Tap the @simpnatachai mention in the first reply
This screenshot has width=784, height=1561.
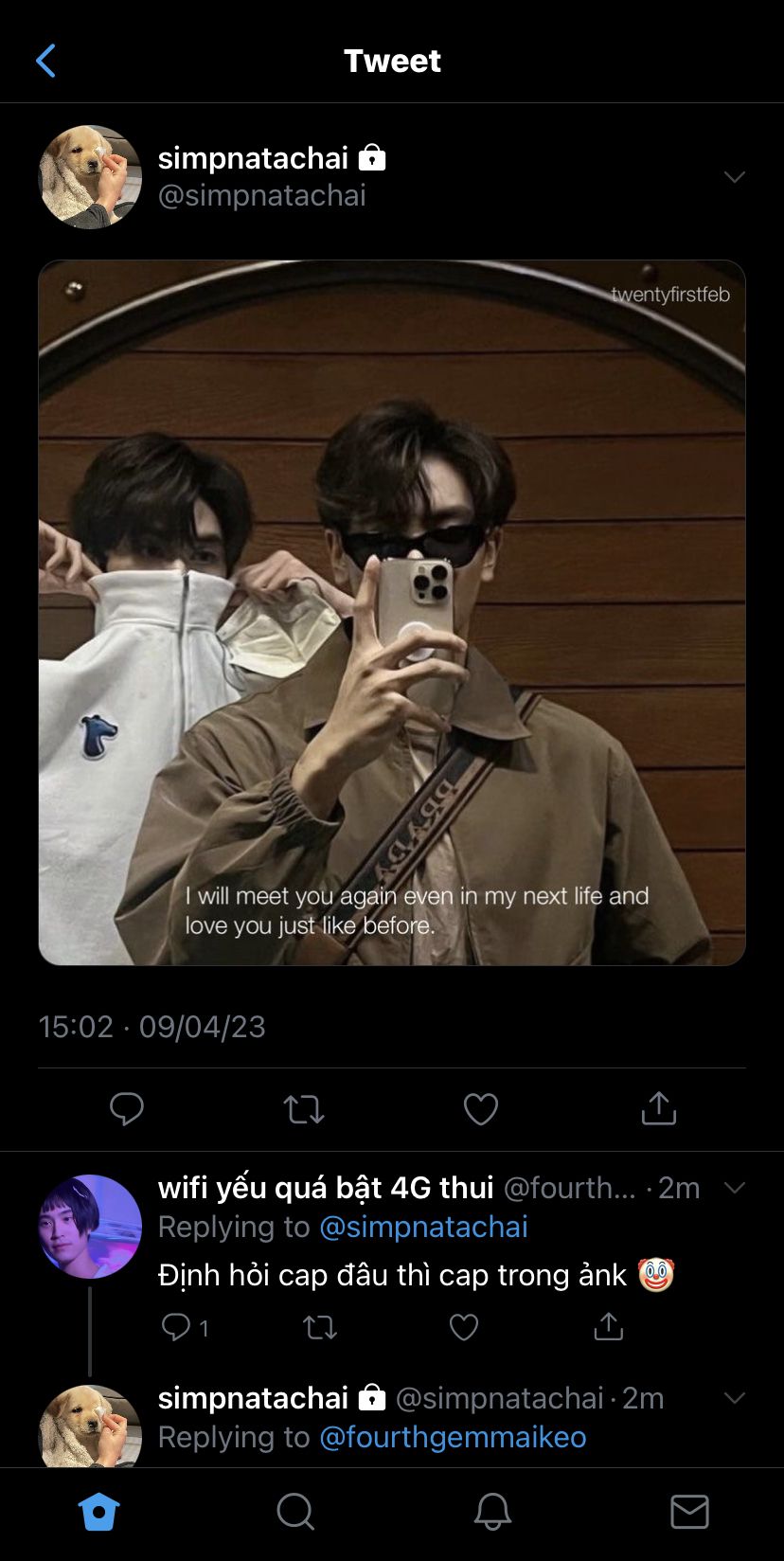point(423,1227)
